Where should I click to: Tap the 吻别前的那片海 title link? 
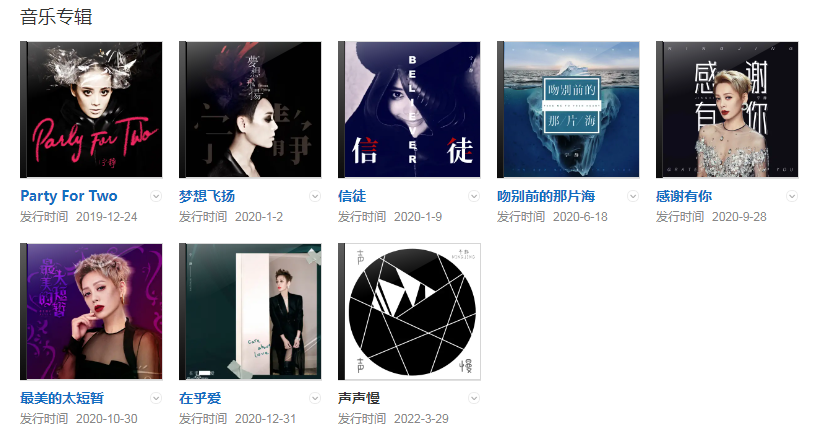pyautogui.click(x=546, y=196)
